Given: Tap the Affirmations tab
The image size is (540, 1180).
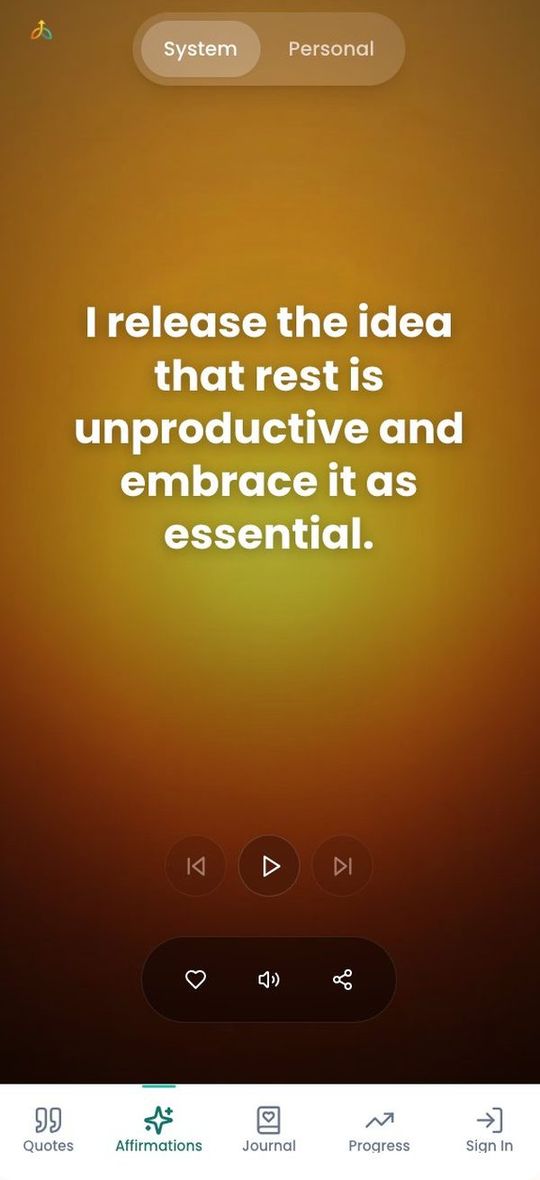Looking at the screenshot, I should tap(159, 1131).
